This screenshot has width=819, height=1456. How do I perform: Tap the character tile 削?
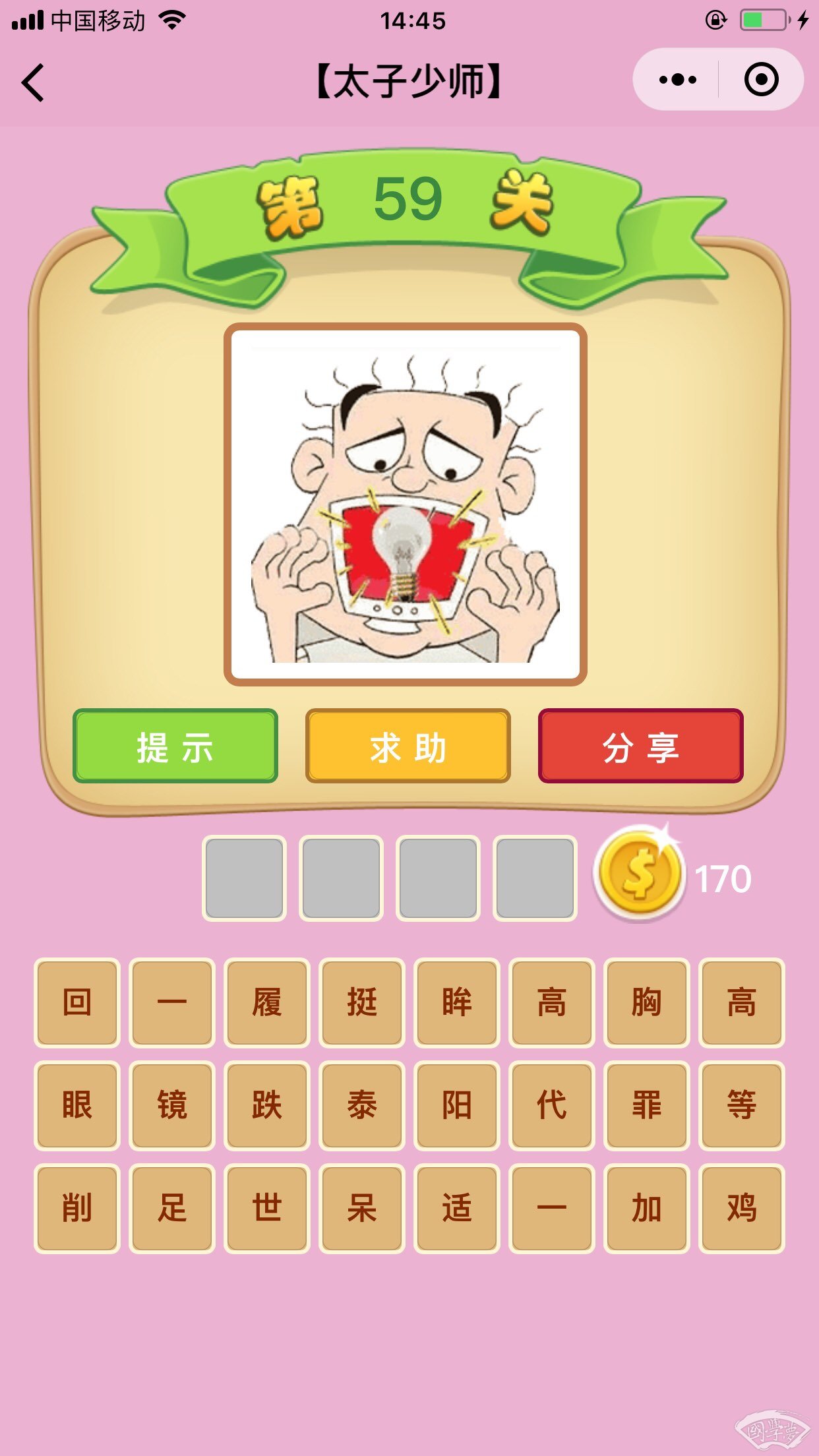[x=77, y=1208]
